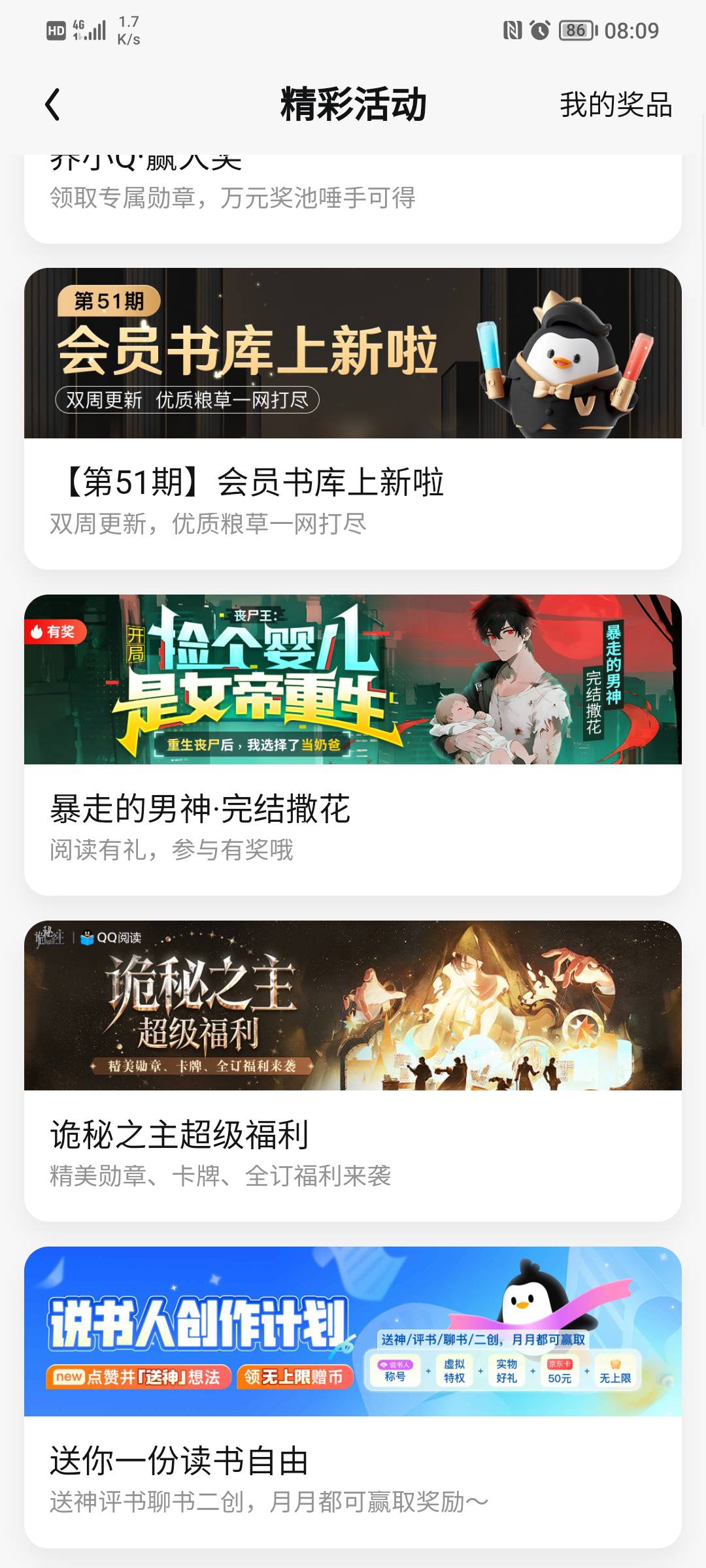Go back using the top-left arrow
This screenshot has height=1568, width=706.
(52, 105)
